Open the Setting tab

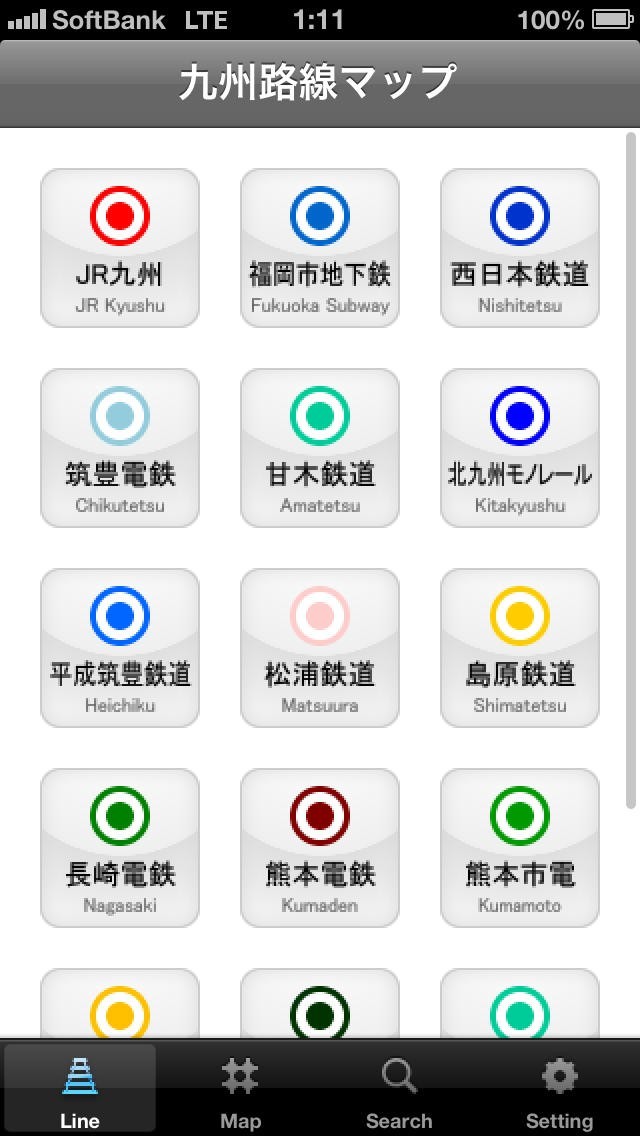pos(559,1092)
